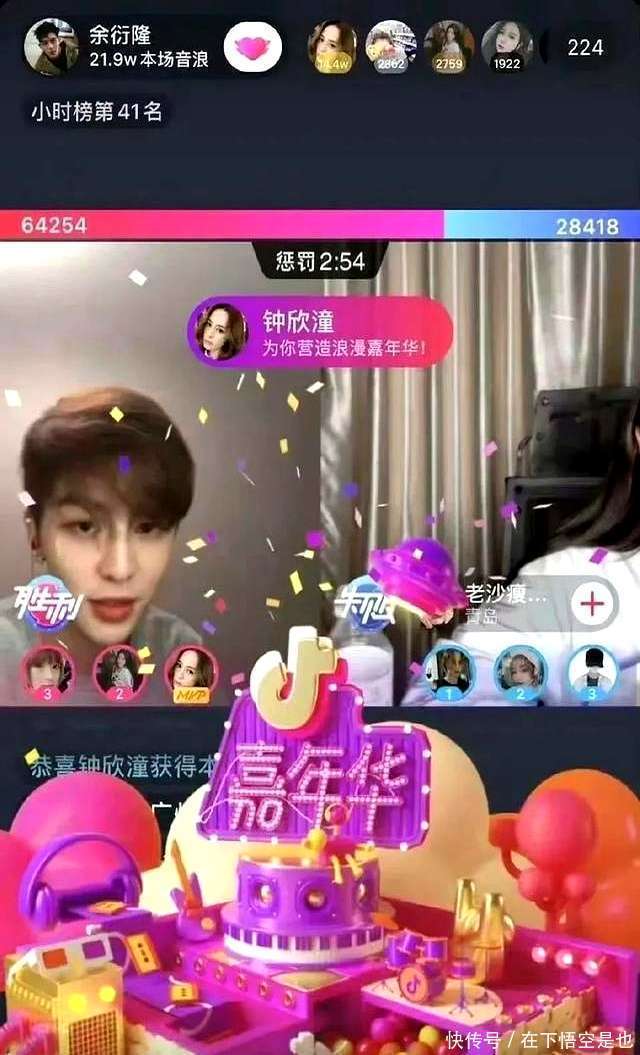Viewport: 640px width, 1055px height.
Task: Open the viewer list showing 224
Action: [585, 47]
